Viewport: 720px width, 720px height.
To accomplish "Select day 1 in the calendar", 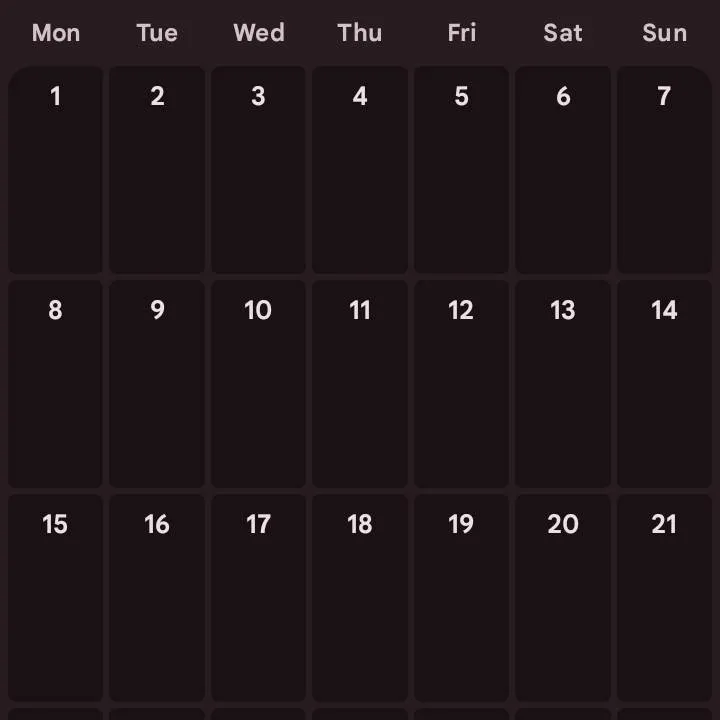I will tap(55, 170).
